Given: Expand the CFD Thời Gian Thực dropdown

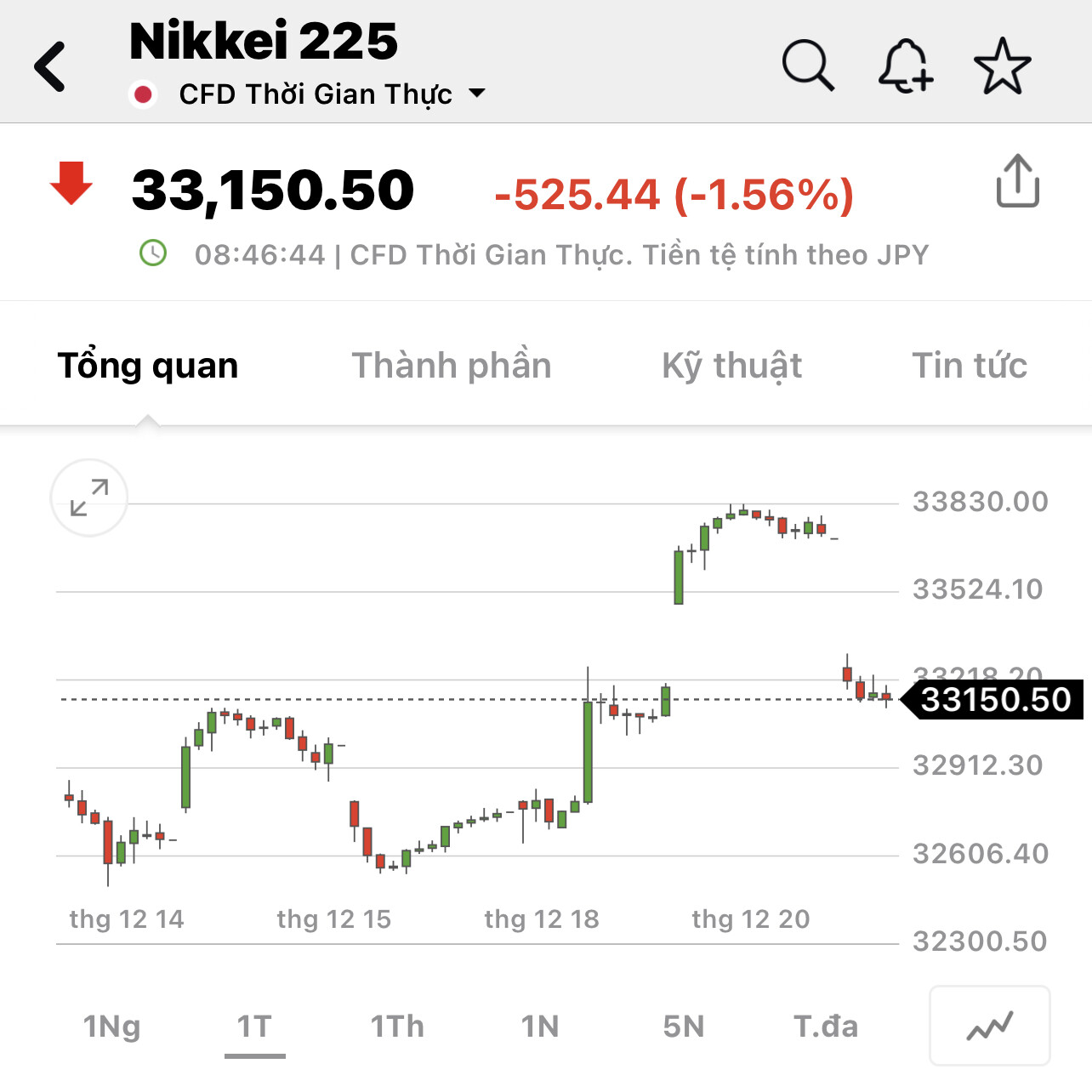Looking at the screenshot, I should (477, 94).
